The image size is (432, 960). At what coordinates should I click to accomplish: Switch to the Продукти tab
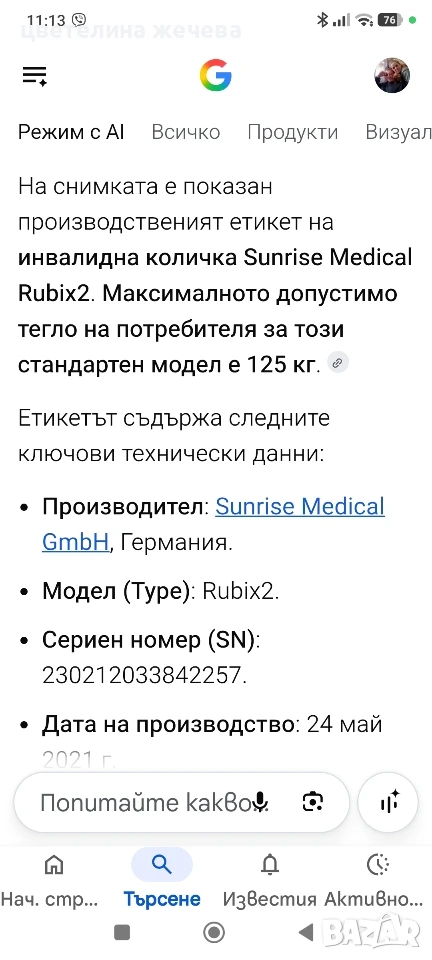[292, 132]
